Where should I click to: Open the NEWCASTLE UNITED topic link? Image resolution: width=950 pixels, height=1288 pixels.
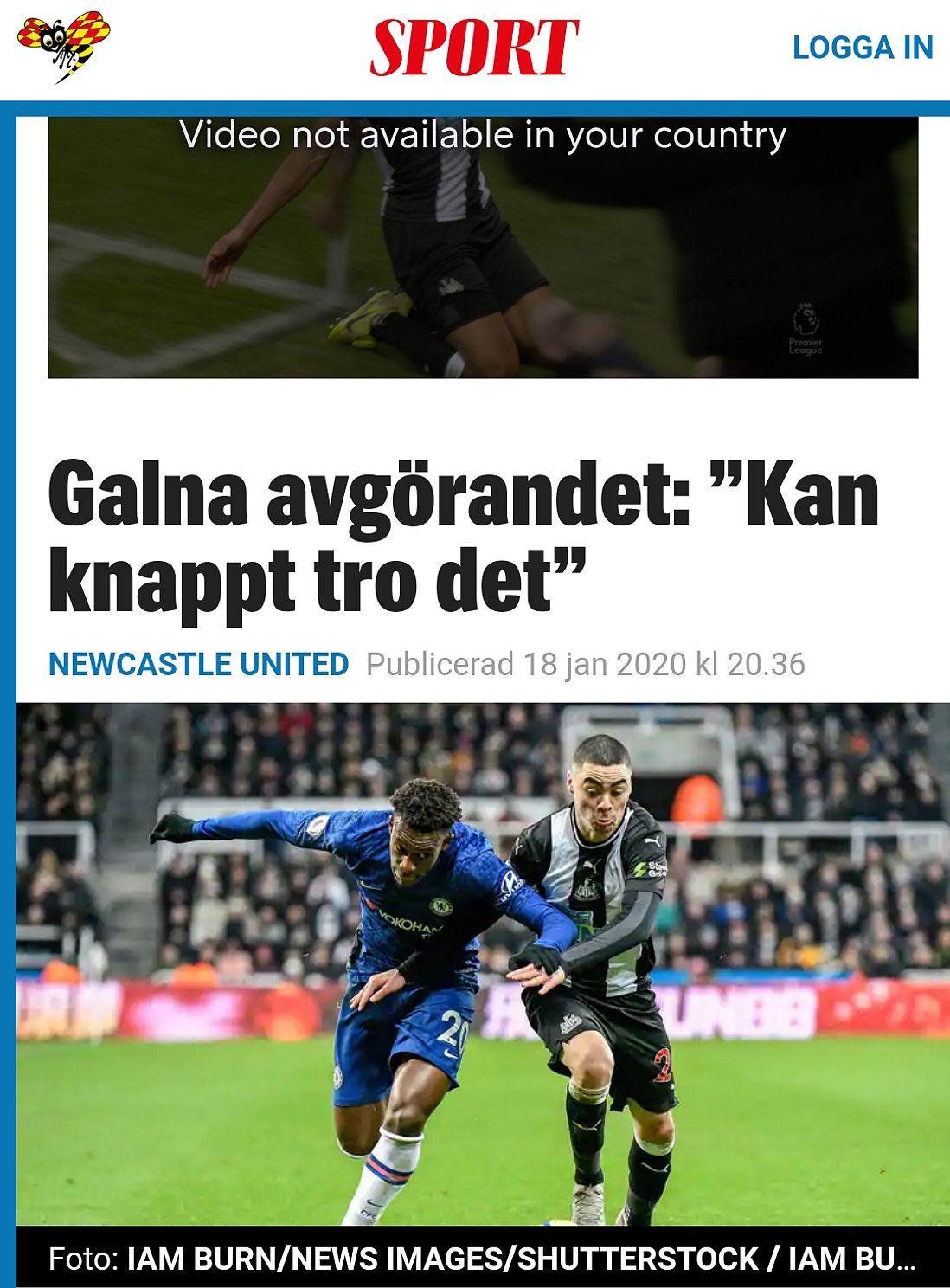198,664
